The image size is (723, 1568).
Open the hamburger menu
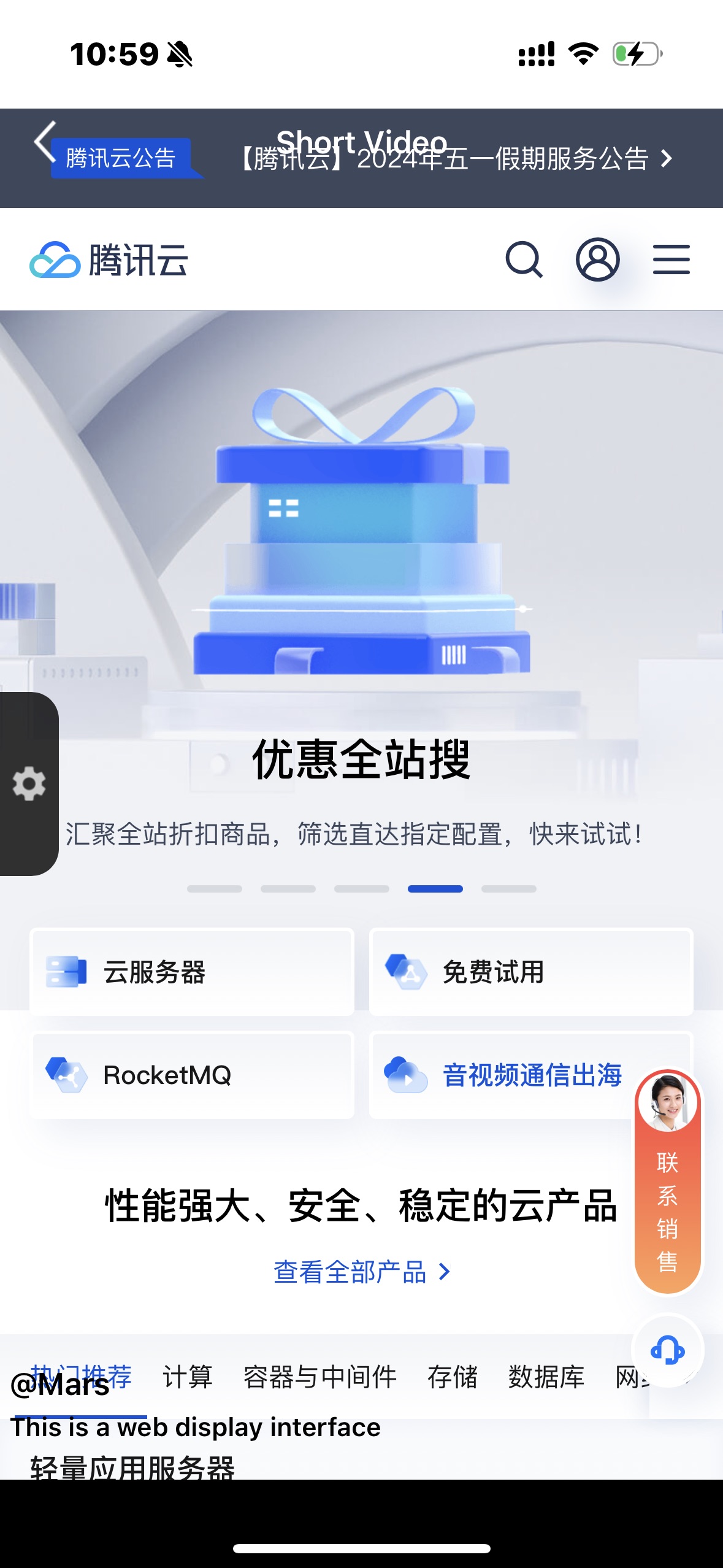671,259
